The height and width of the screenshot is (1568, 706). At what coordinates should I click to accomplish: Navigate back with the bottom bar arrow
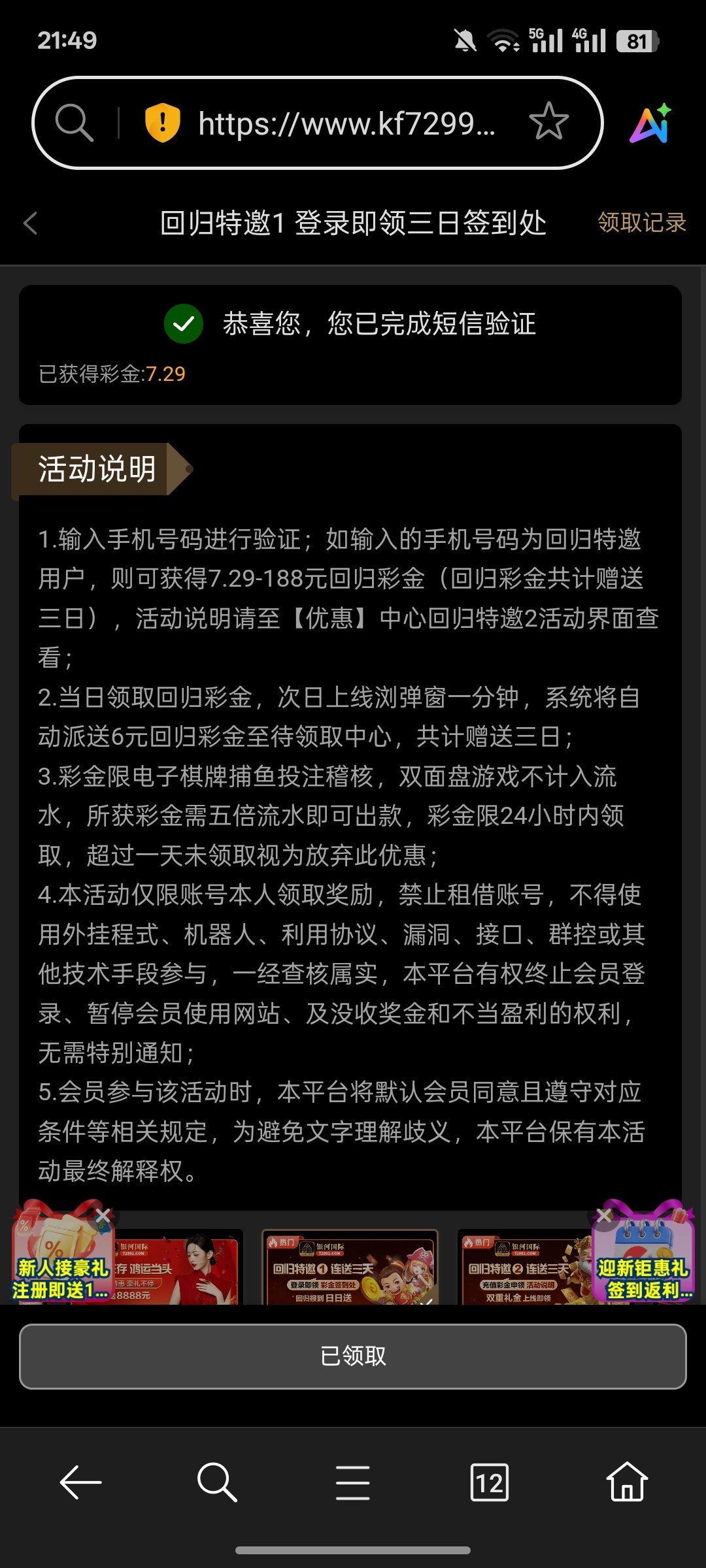[x=80, y=1482]
